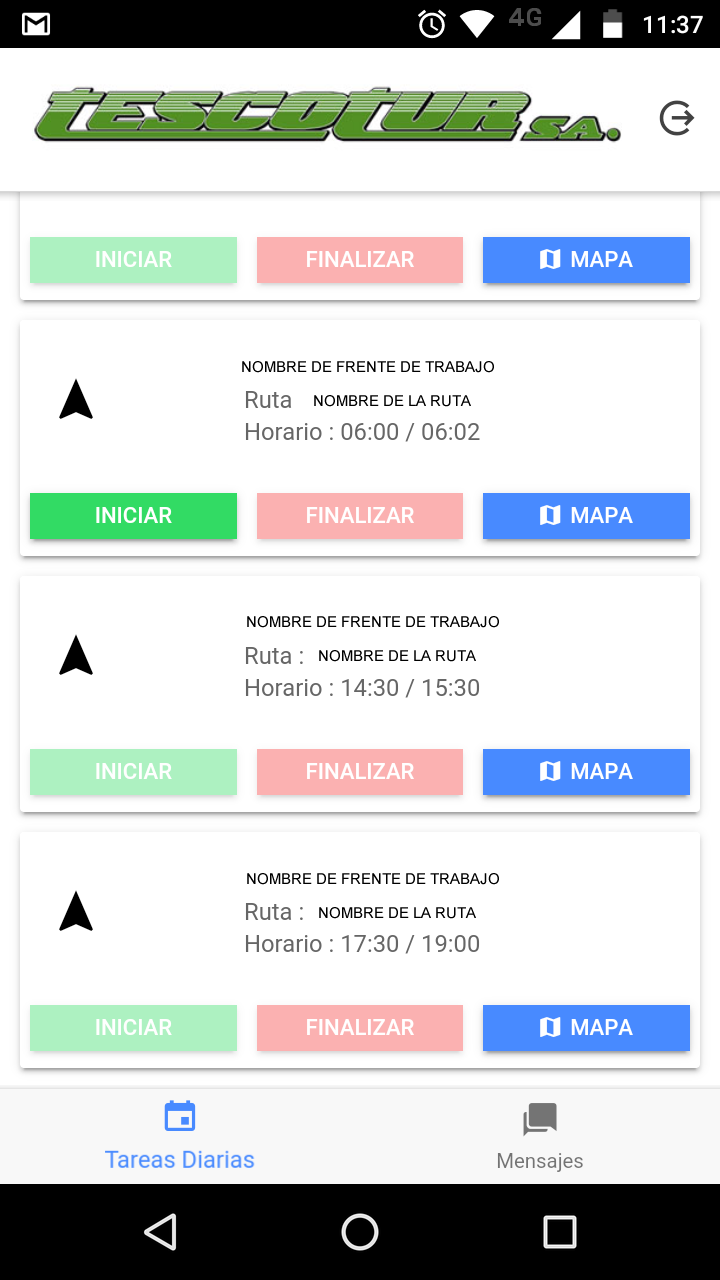The height and width of the screenshot is (1280, 720).
Task: Open the map for the 06:00 / 06:02 task
Action: click(586, 516)
